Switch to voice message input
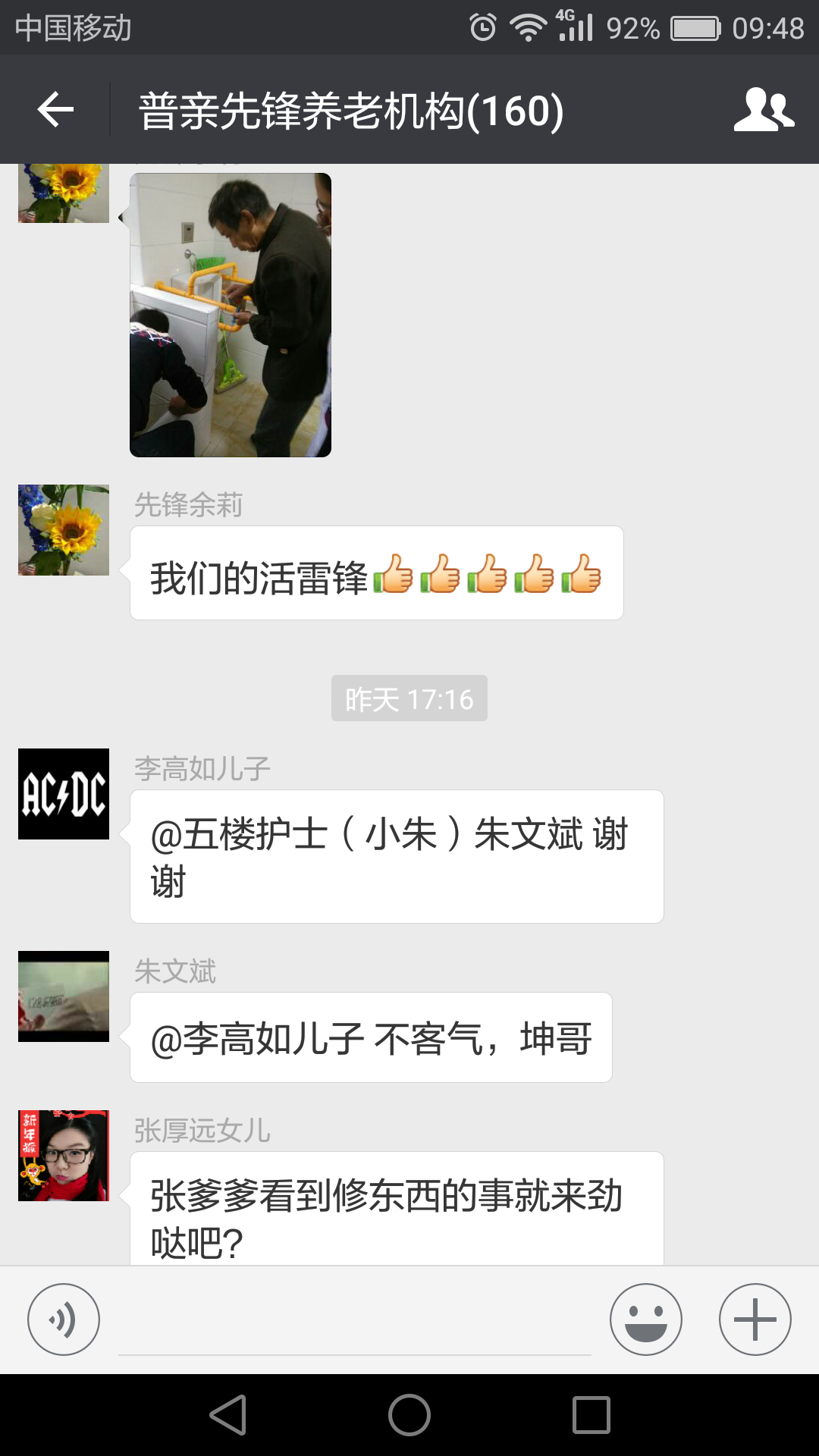819x1456 pixels. [64, 1319]
